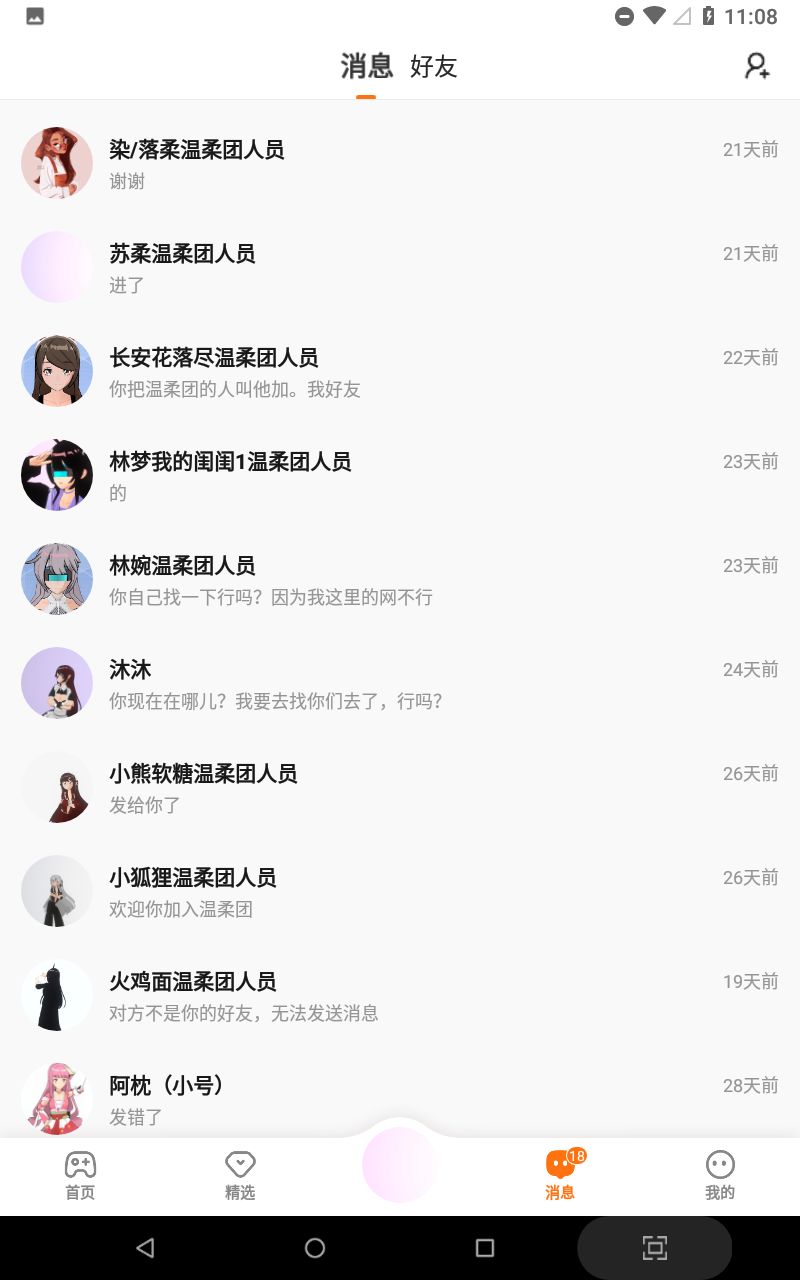
Task: Open the 我的 profile tab
Action: pyautogui.click(x=720, y=1175)
